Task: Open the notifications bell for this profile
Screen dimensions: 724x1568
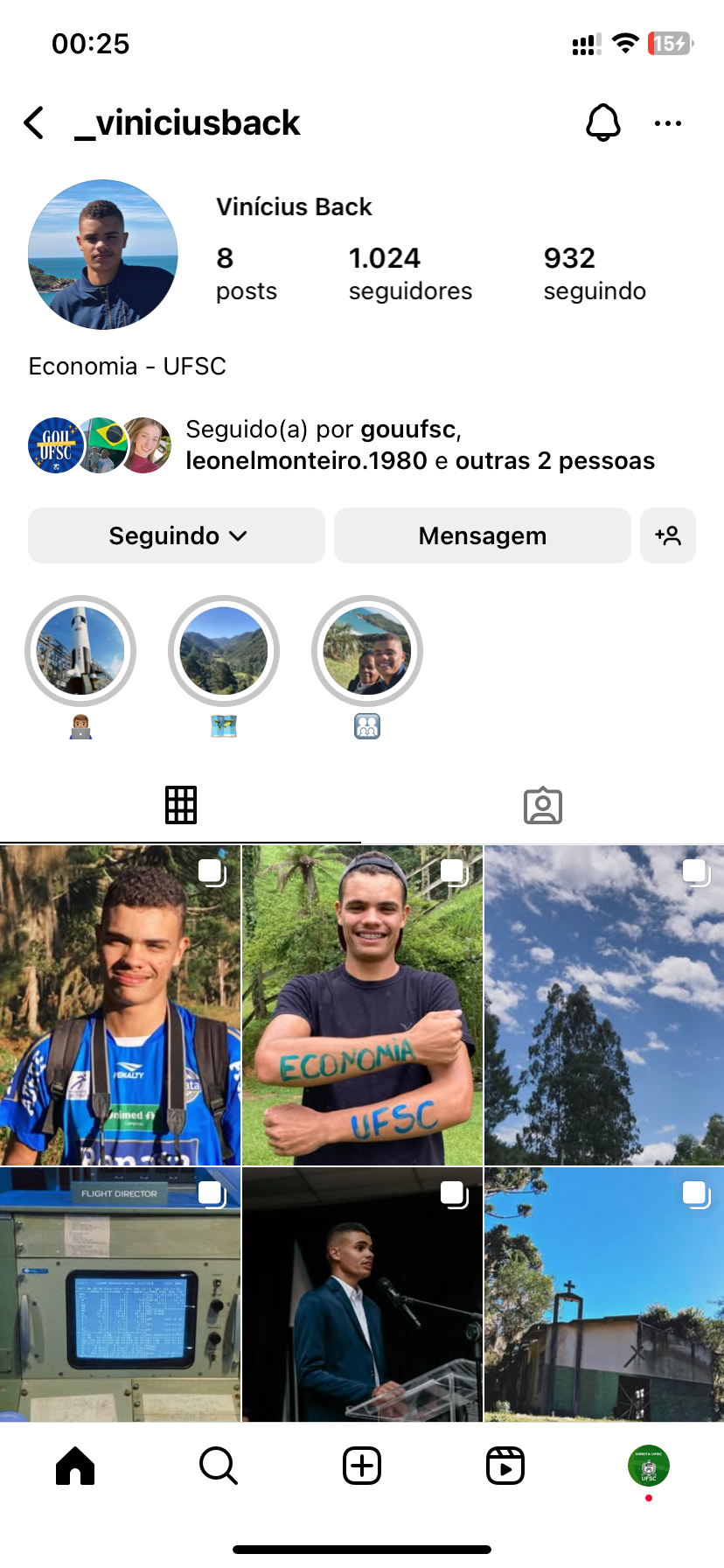Action: click(602, 123)
